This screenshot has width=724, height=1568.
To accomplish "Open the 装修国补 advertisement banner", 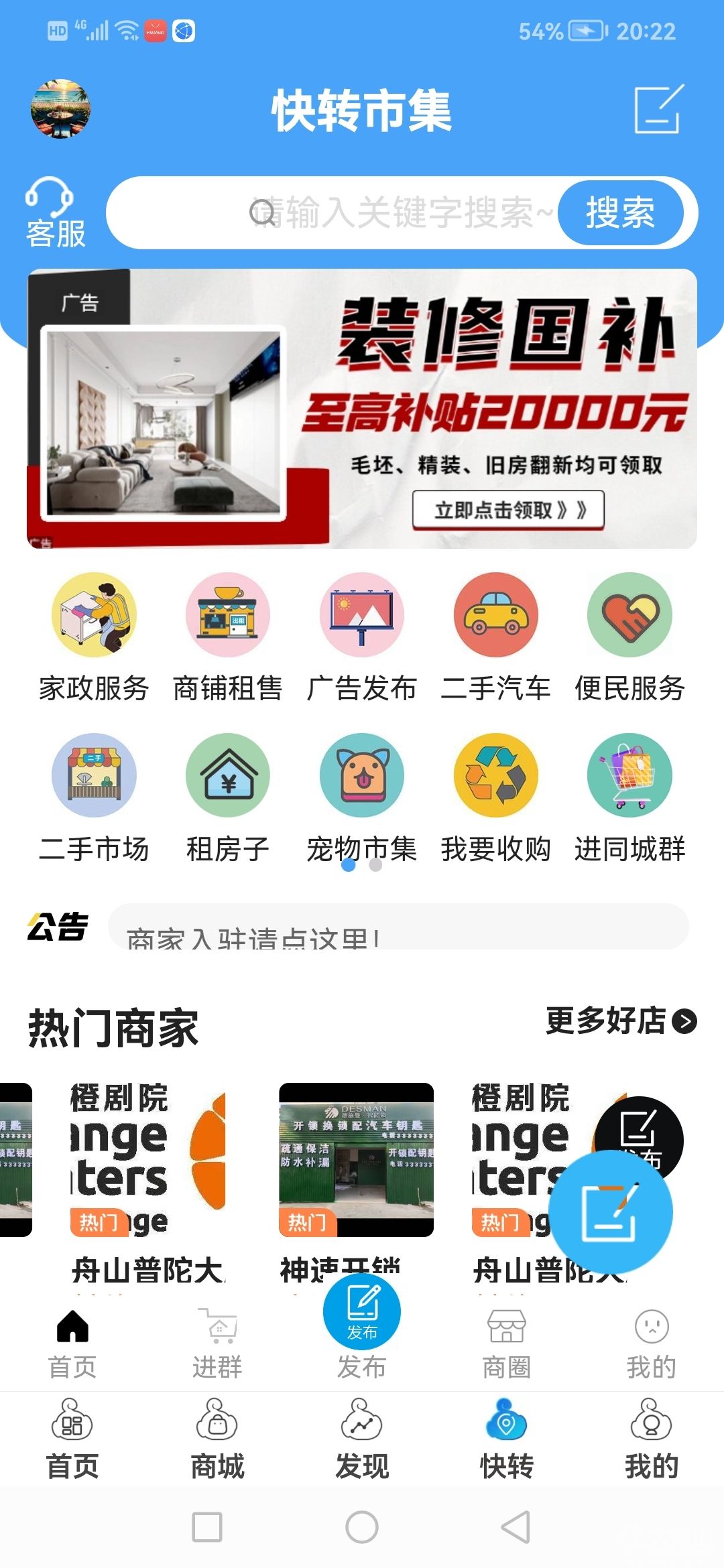I will [x=362, y=409].
